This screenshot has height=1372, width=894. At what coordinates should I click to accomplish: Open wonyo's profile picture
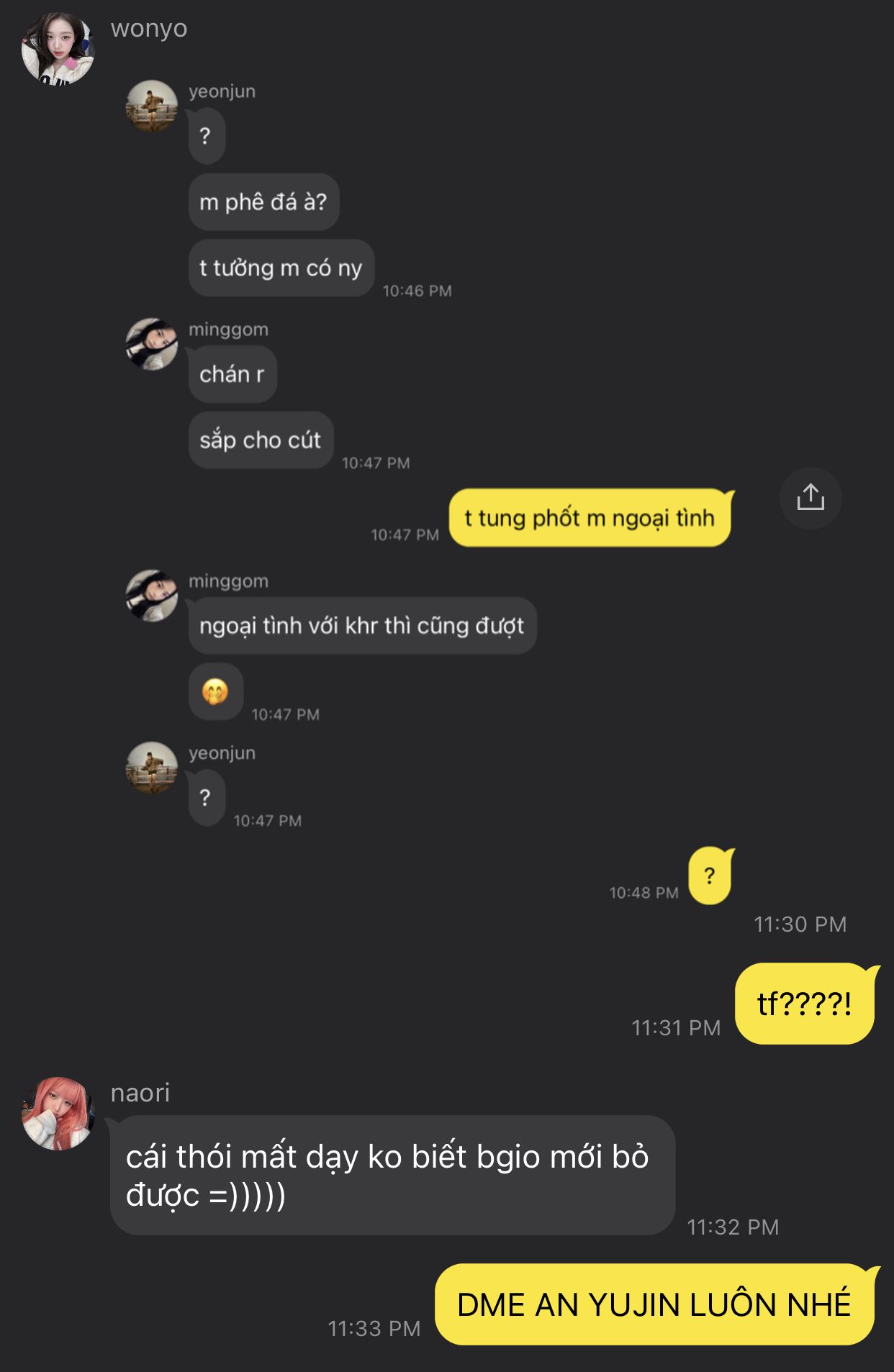tap(58, 48)
